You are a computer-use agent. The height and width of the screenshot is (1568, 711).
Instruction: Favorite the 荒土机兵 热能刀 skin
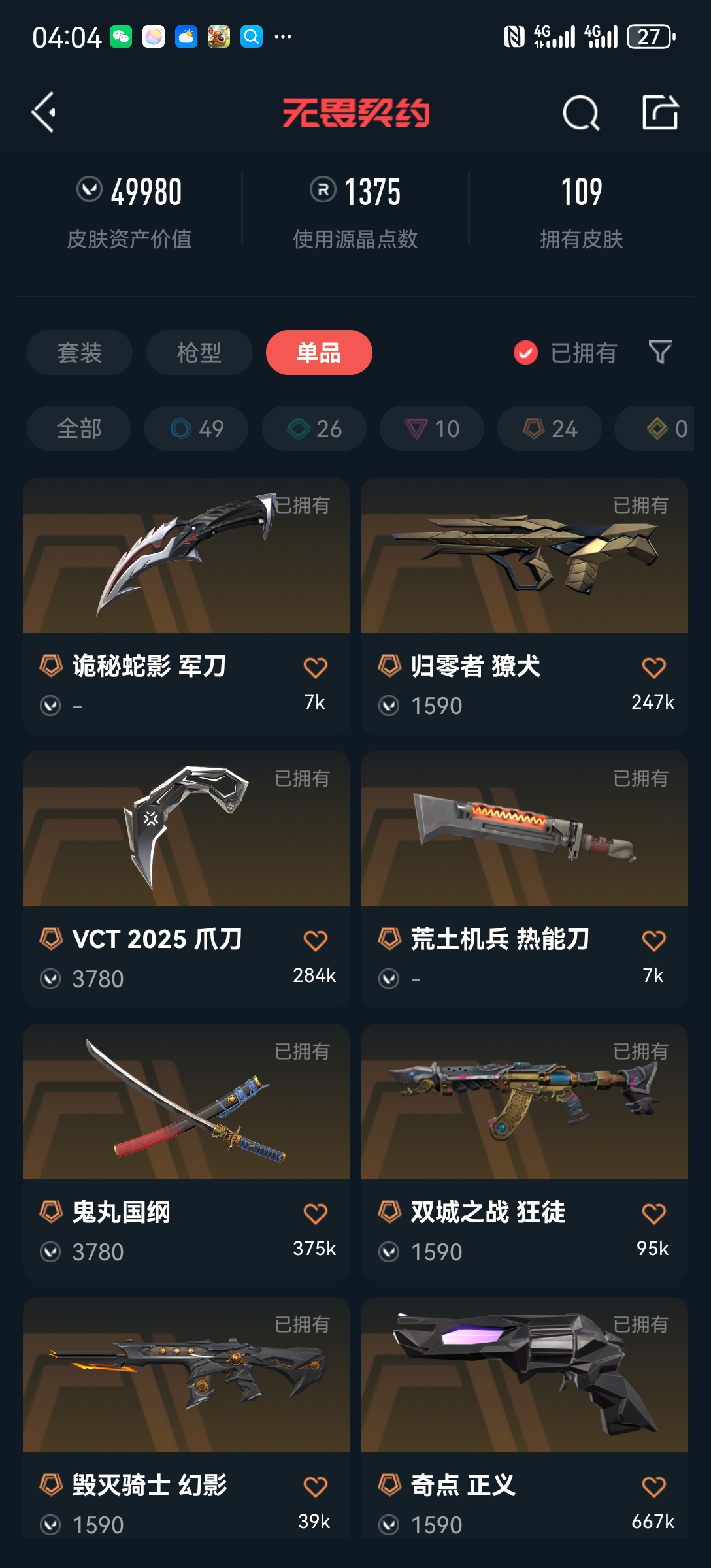(653, 941)
